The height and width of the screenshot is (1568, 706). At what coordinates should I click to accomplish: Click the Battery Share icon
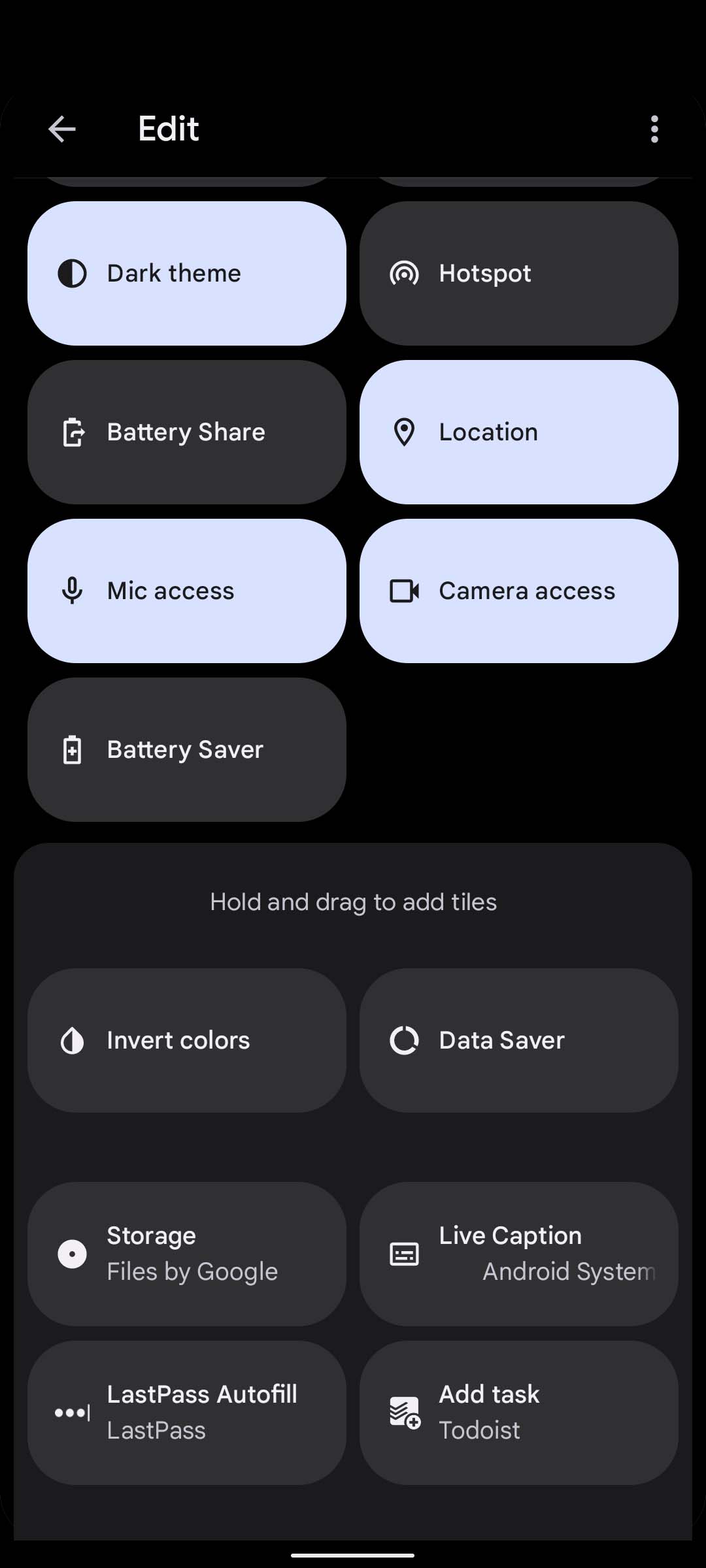(72, 431)
